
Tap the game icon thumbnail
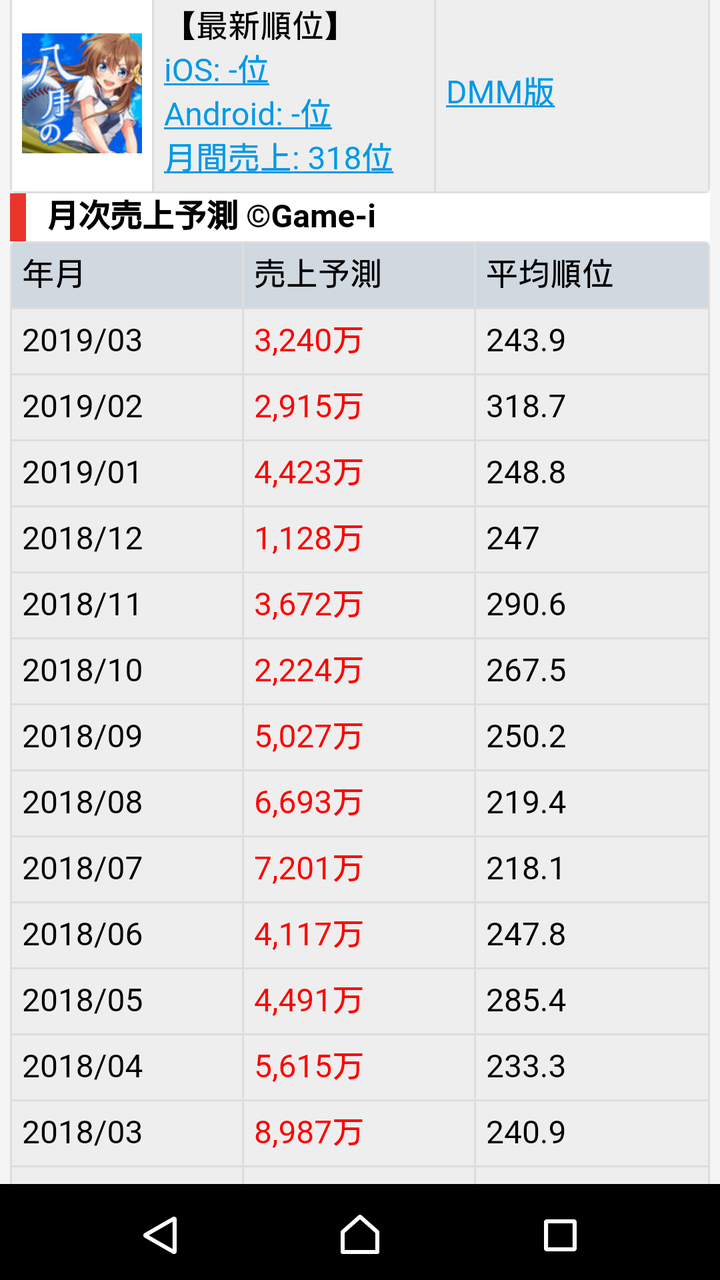82,93
